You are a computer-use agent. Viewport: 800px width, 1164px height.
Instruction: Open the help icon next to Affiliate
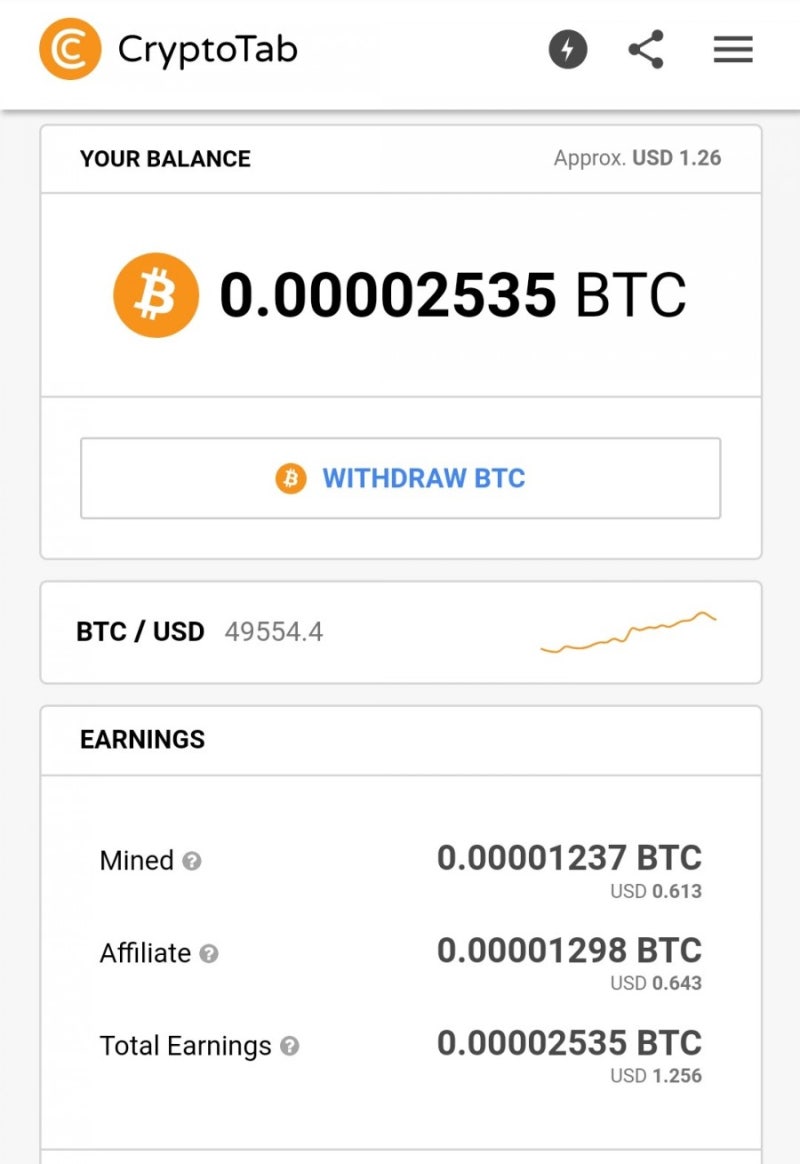point(211,955)
